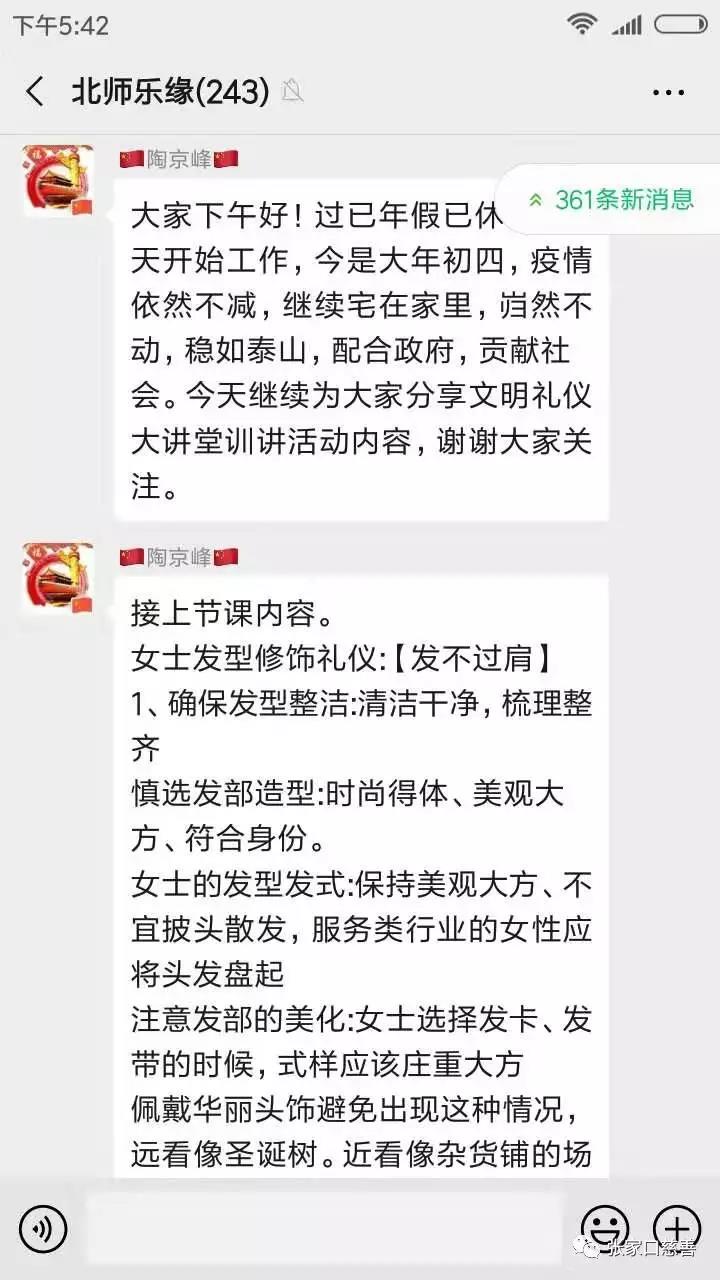The image size is (720, 1280).
Task: Open 陶京峰's avatar on the 接上节课内容 message
Action: coord(58,578)
